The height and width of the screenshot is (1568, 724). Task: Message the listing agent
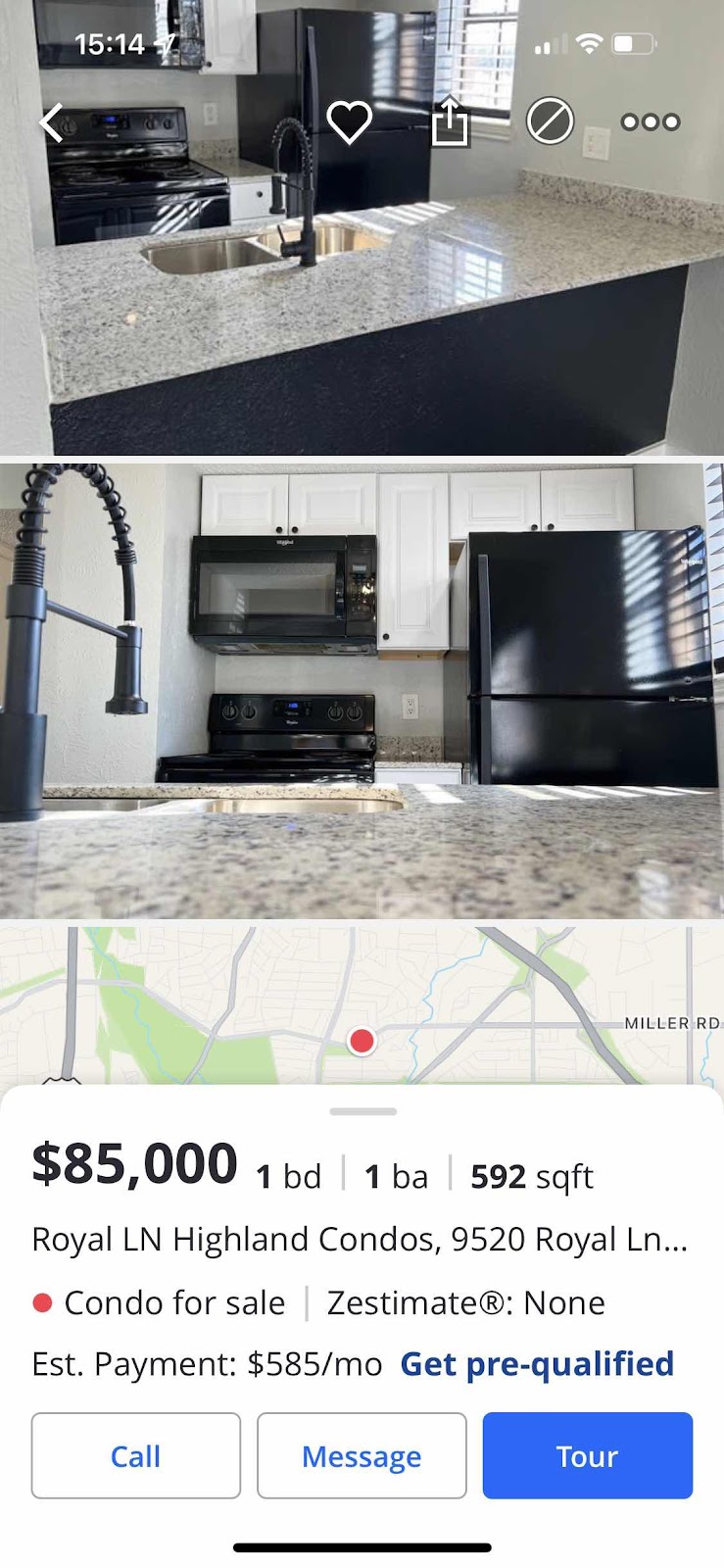tap(362, 1455)
